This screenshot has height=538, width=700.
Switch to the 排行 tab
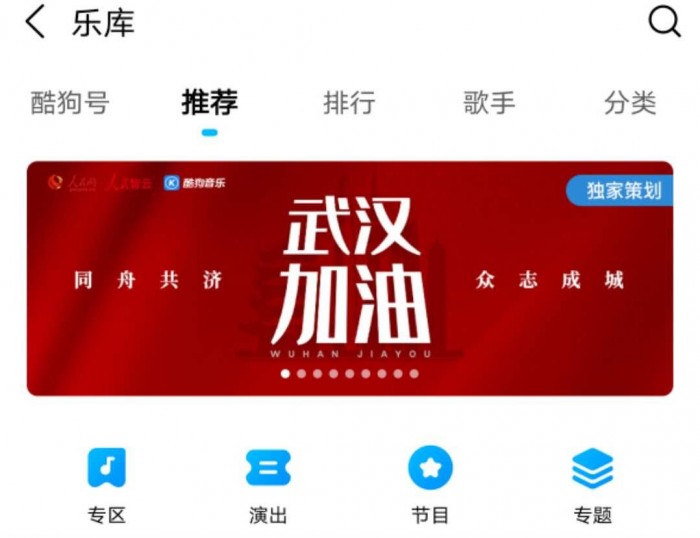[349, 103]
